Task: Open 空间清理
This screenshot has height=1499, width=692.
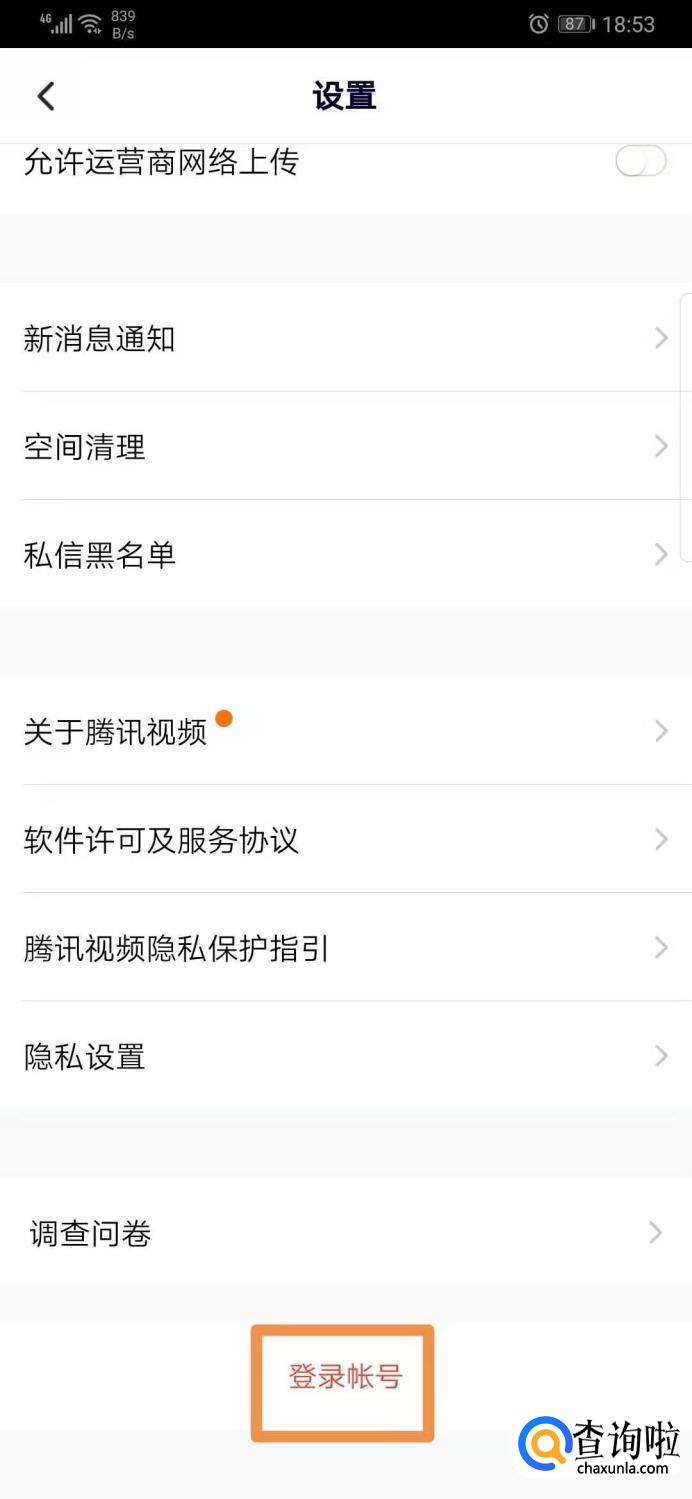Action: click(345, 446)
